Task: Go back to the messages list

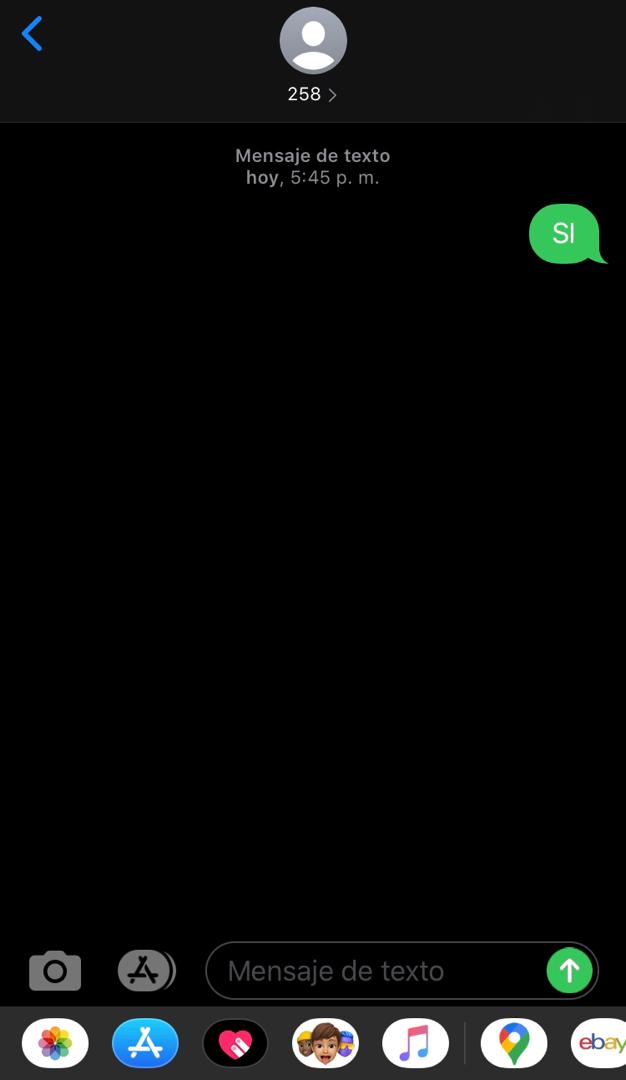Action: point(32,34)
